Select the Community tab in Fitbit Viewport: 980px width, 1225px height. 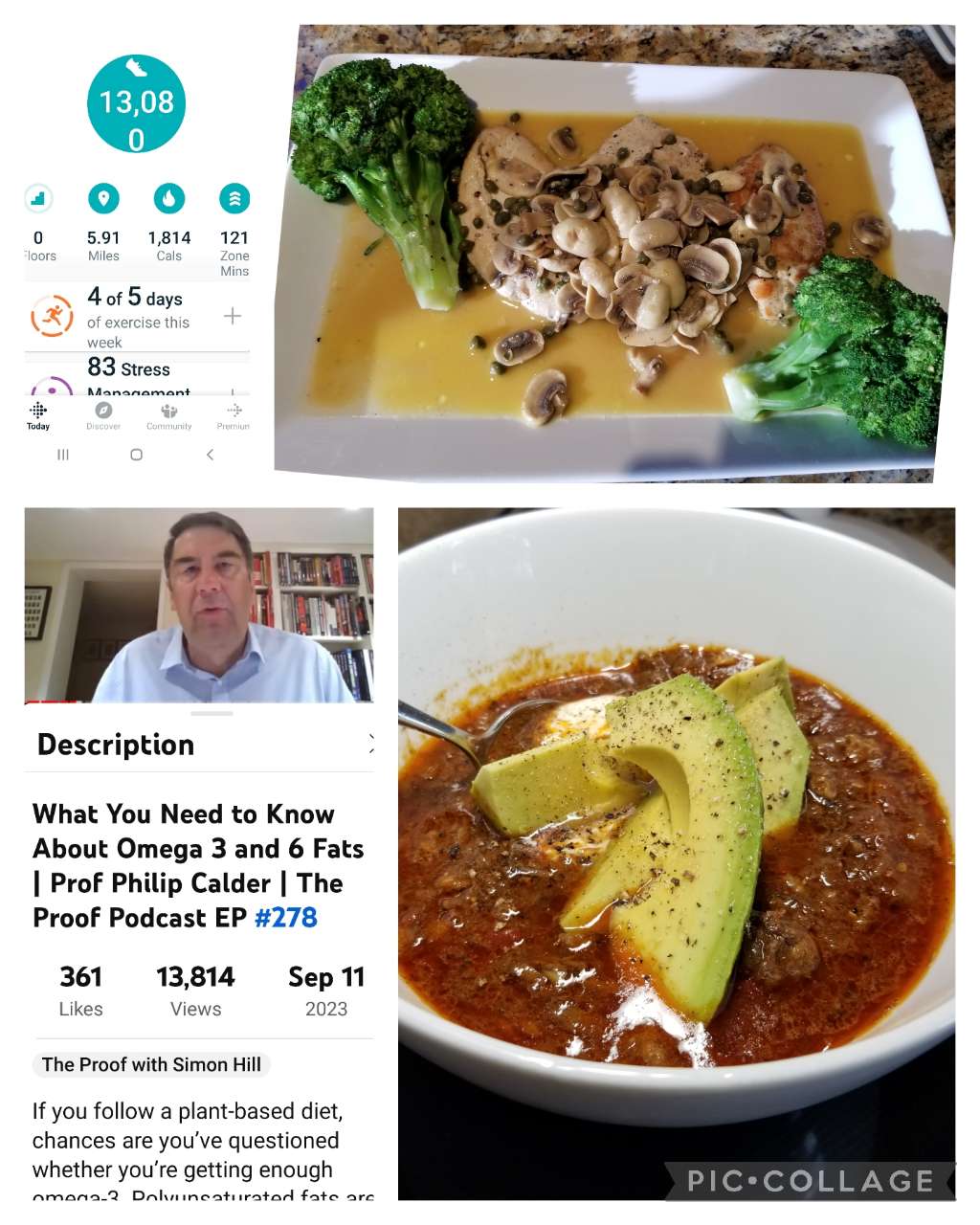(x=168, y=412)
